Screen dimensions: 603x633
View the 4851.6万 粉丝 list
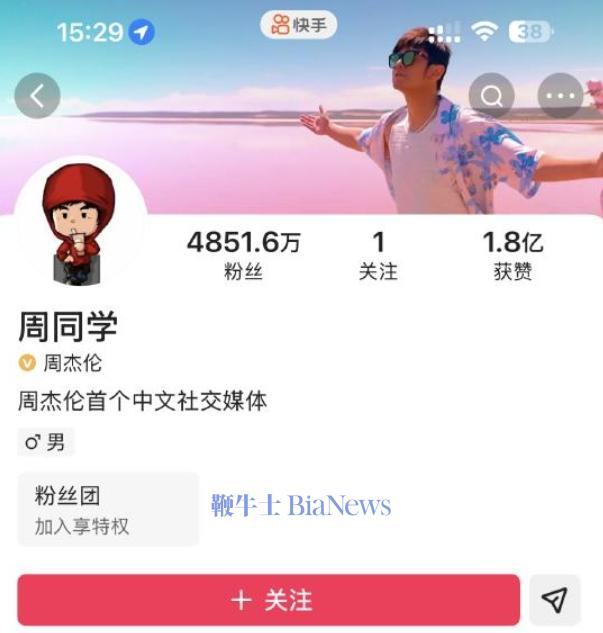click(243, 255)
